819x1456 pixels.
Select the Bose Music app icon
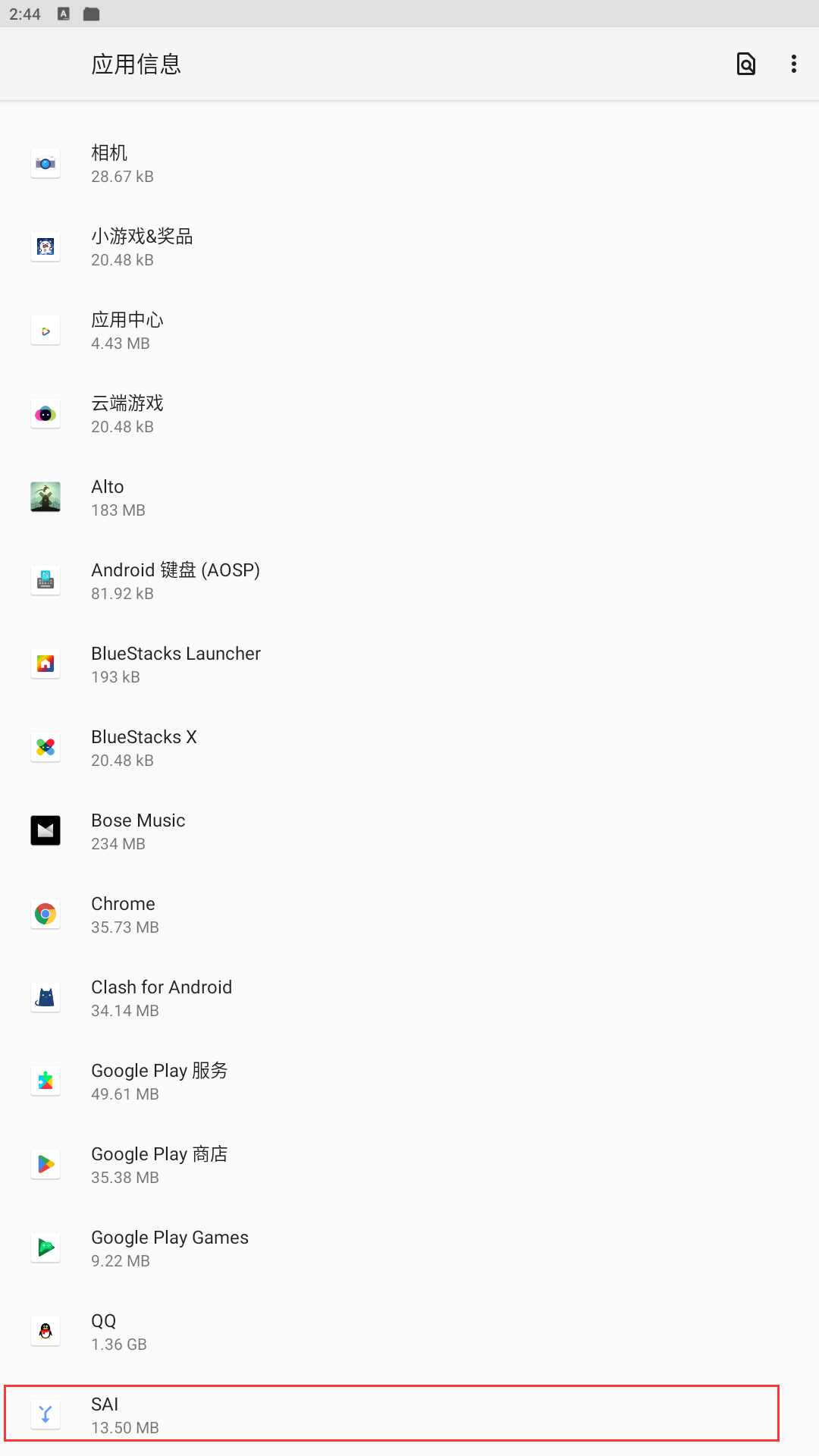coord(45,830)
